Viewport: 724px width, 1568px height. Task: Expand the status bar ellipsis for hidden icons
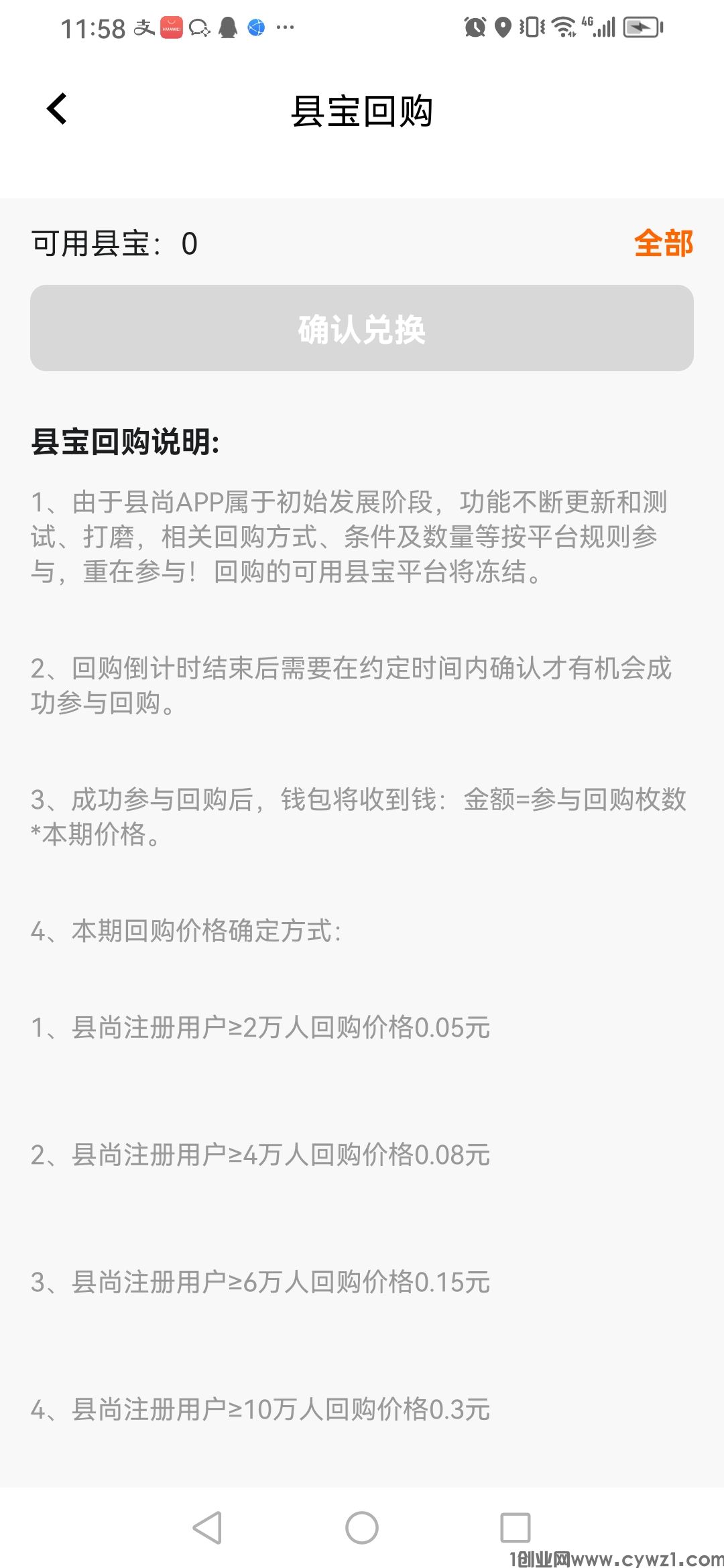286,29
